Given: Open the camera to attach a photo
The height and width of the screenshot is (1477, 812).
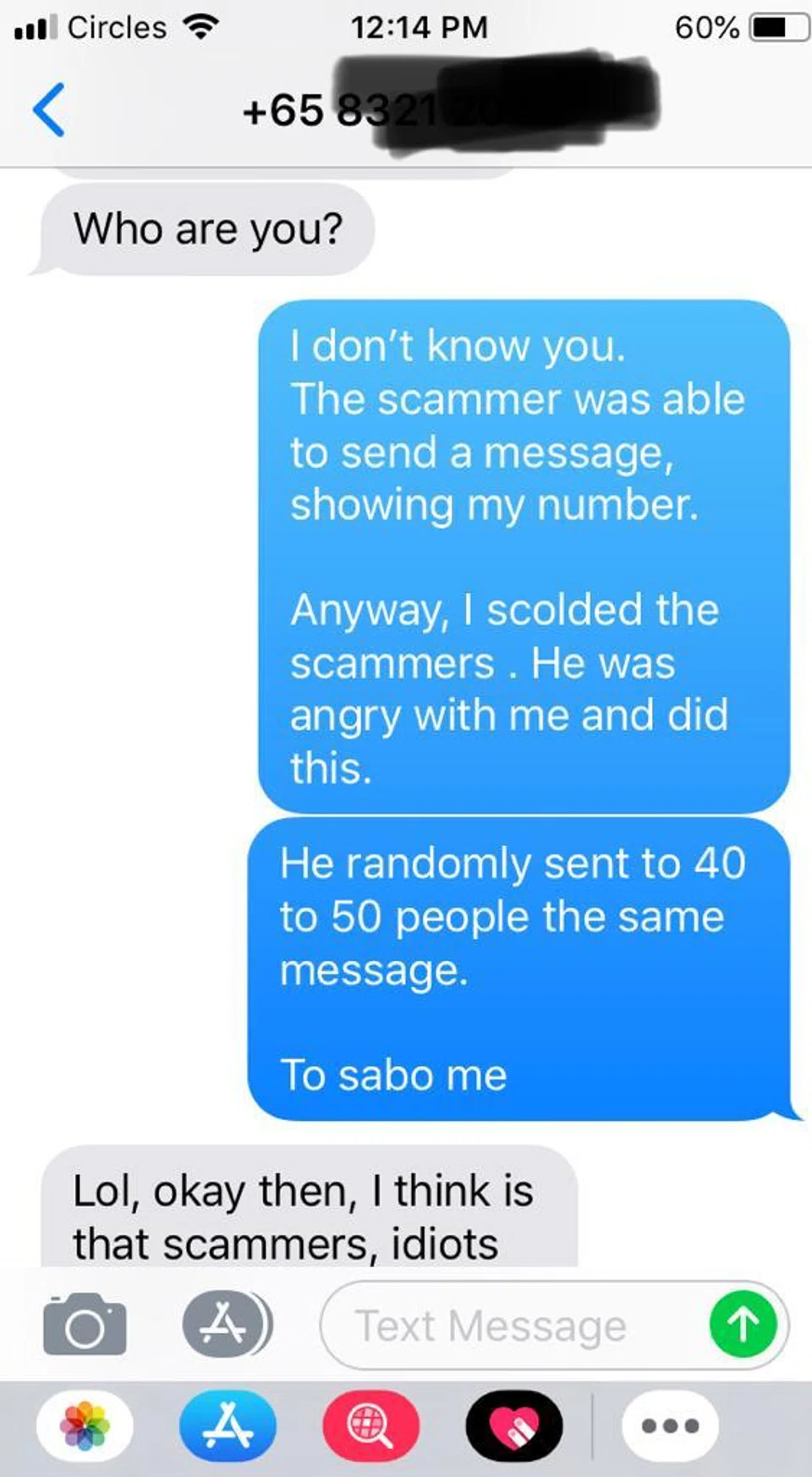Looking at the screenshot, I should click(85, 1325).
